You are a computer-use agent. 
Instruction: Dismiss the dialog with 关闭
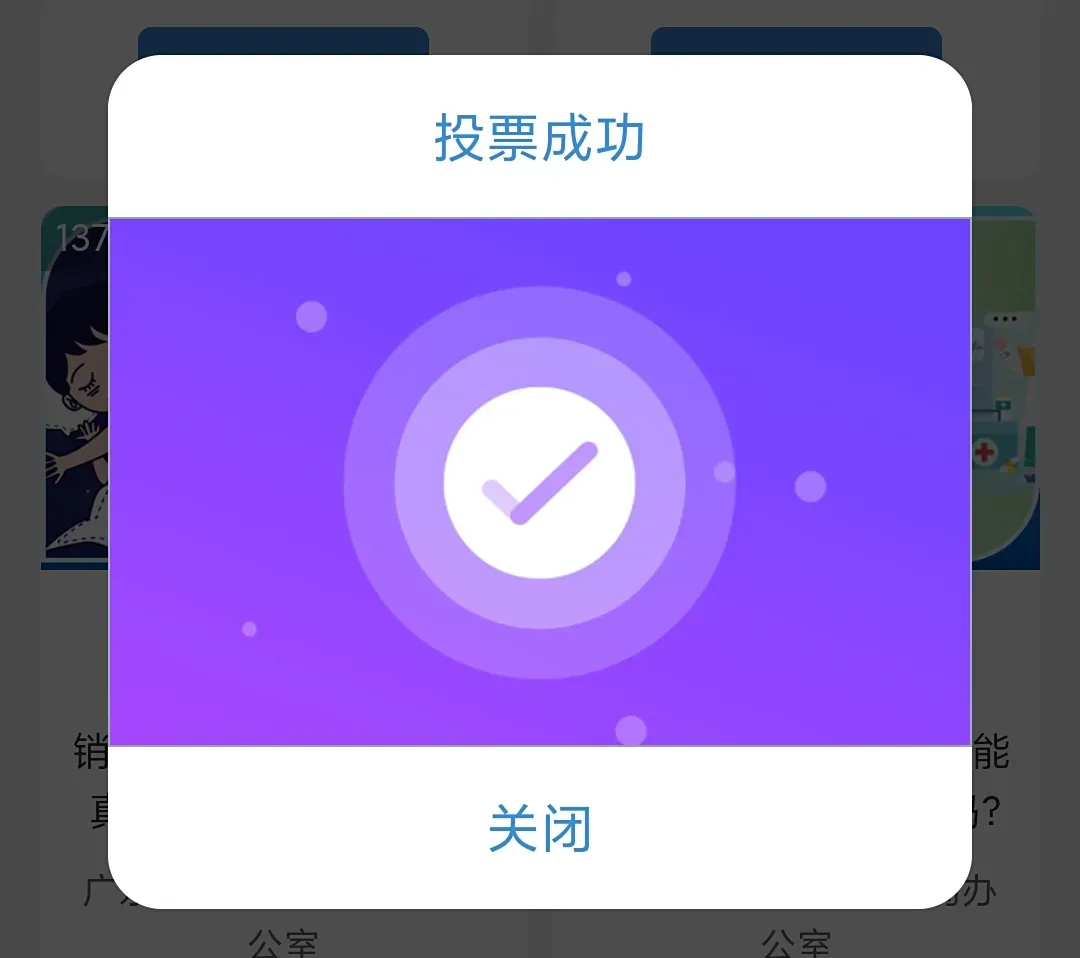[x=539, y=828]
